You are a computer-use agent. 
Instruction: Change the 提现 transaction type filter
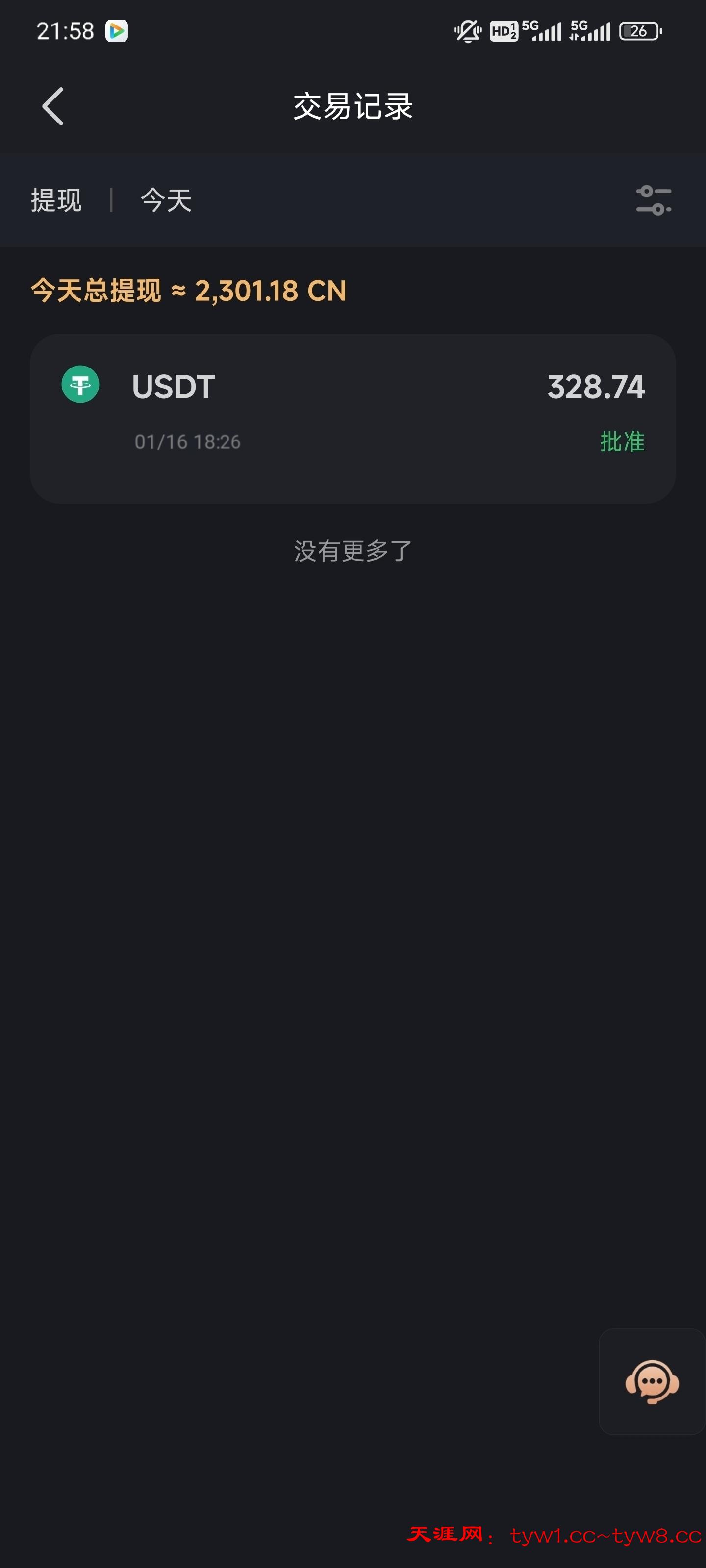(56, 200)
